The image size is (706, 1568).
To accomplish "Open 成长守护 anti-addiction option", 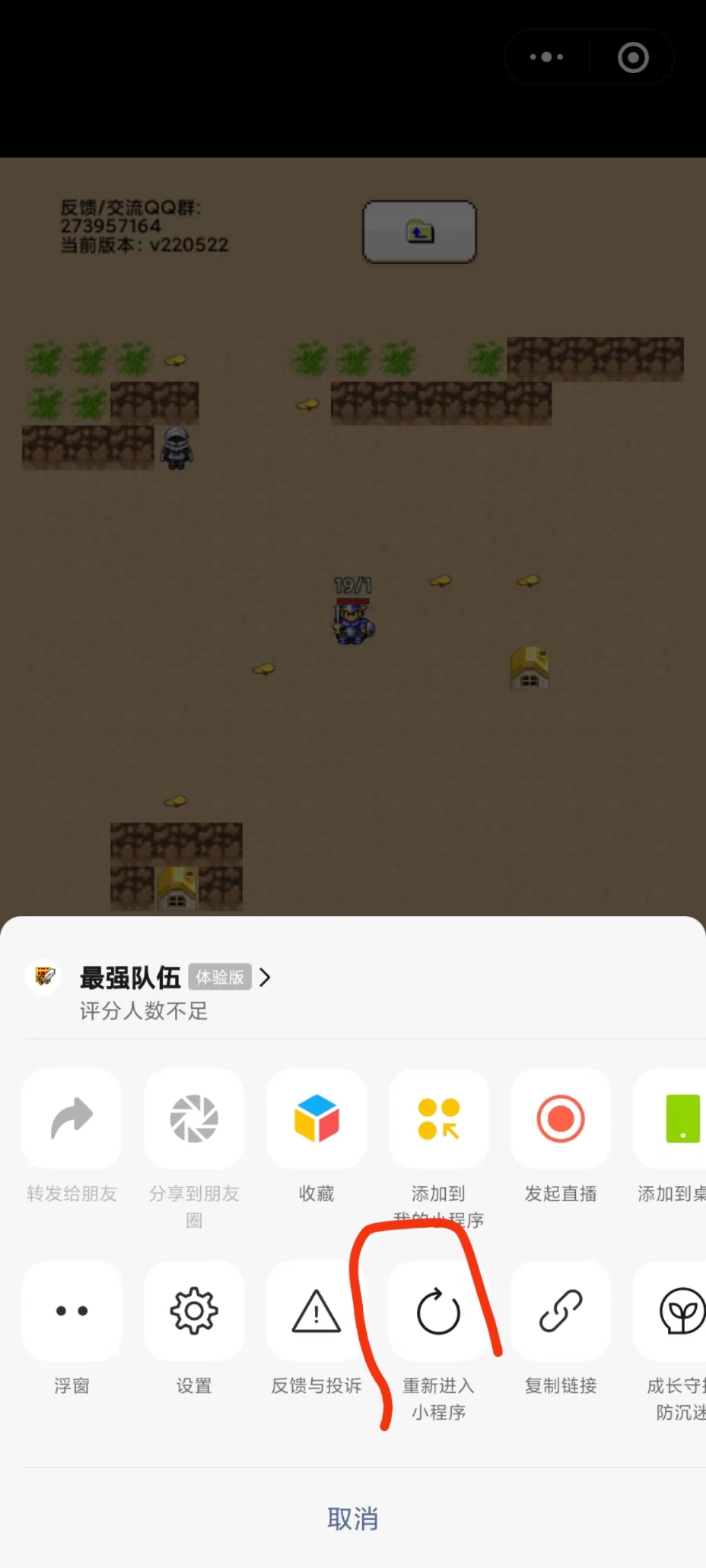I will click(675, 1311).
